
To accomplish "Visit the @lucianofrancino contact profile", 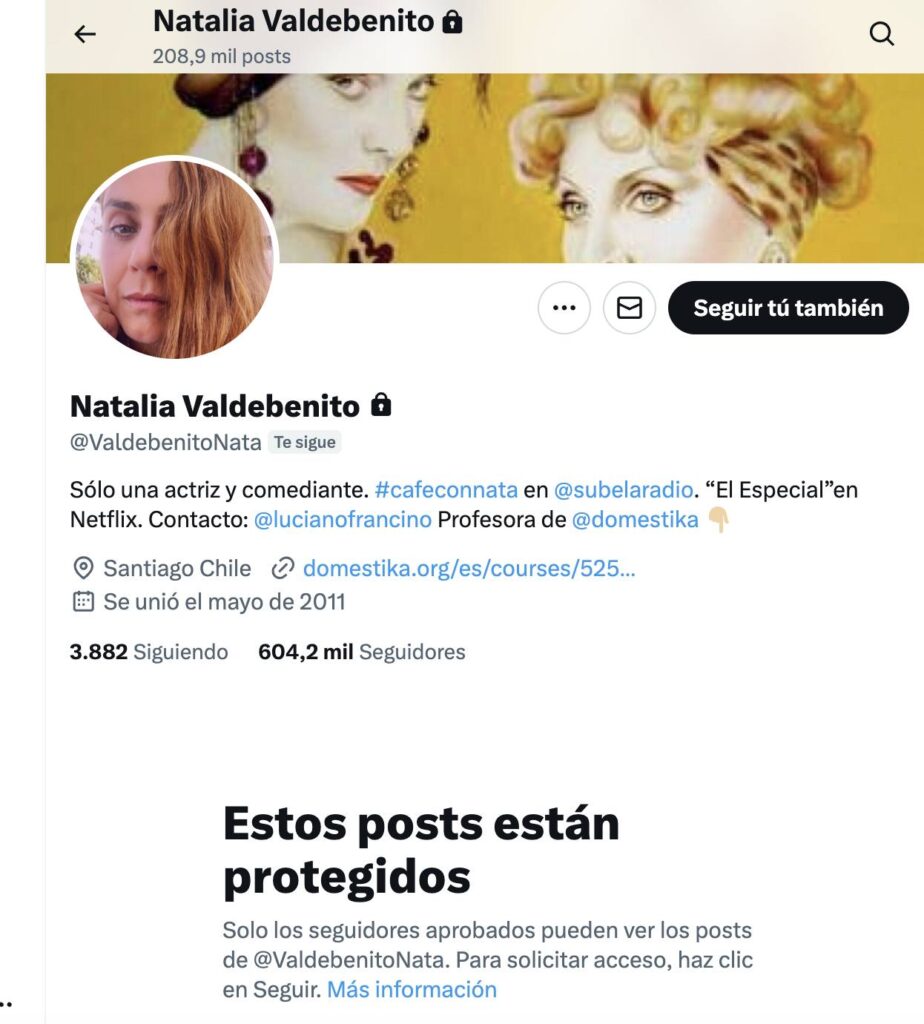I will 343,520.
